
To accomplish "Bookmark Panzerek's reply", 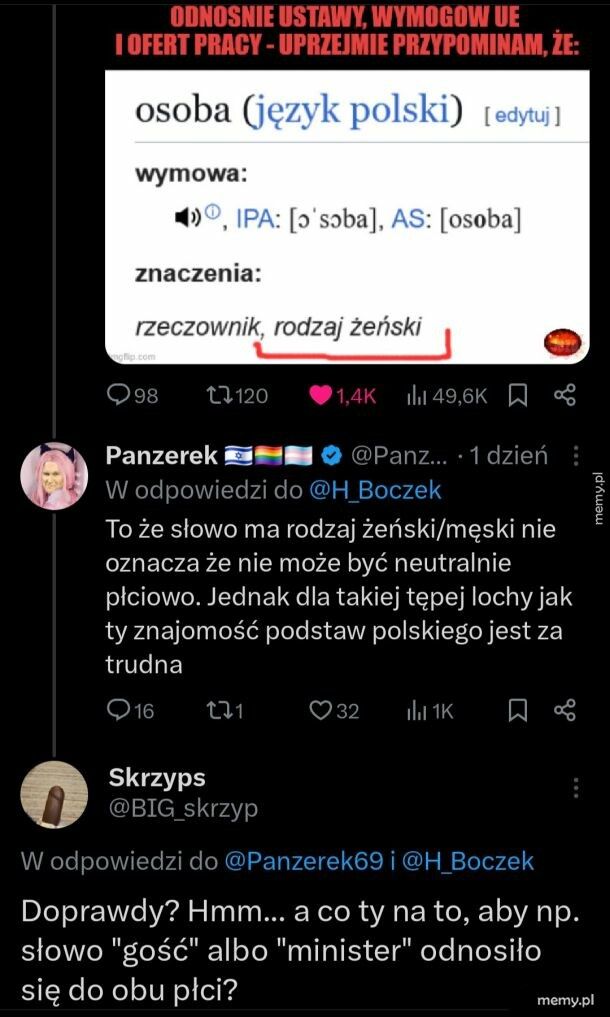I will click(x=518, y=711).
